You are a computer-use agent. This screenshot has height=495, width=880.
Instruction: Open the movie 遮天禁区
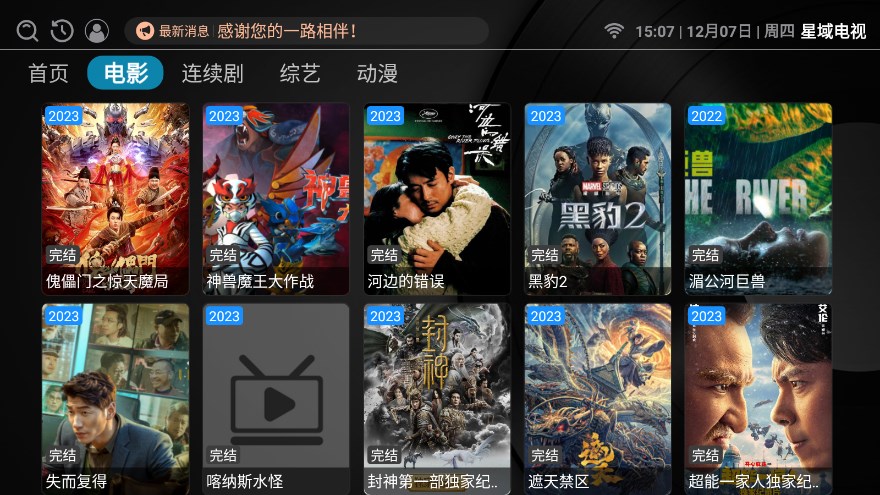click(x=598, y=398)
